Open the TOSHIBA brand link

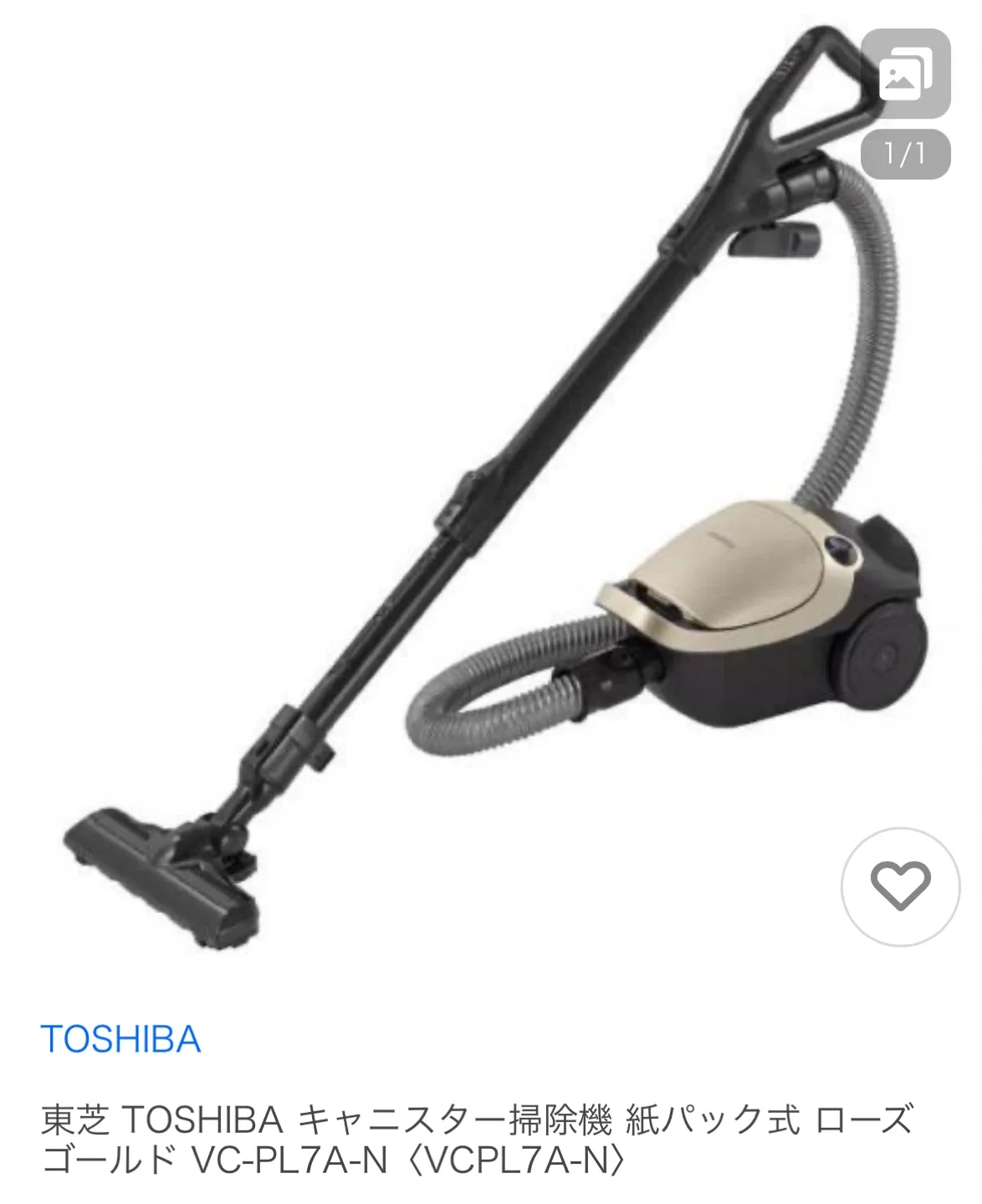121,1039
